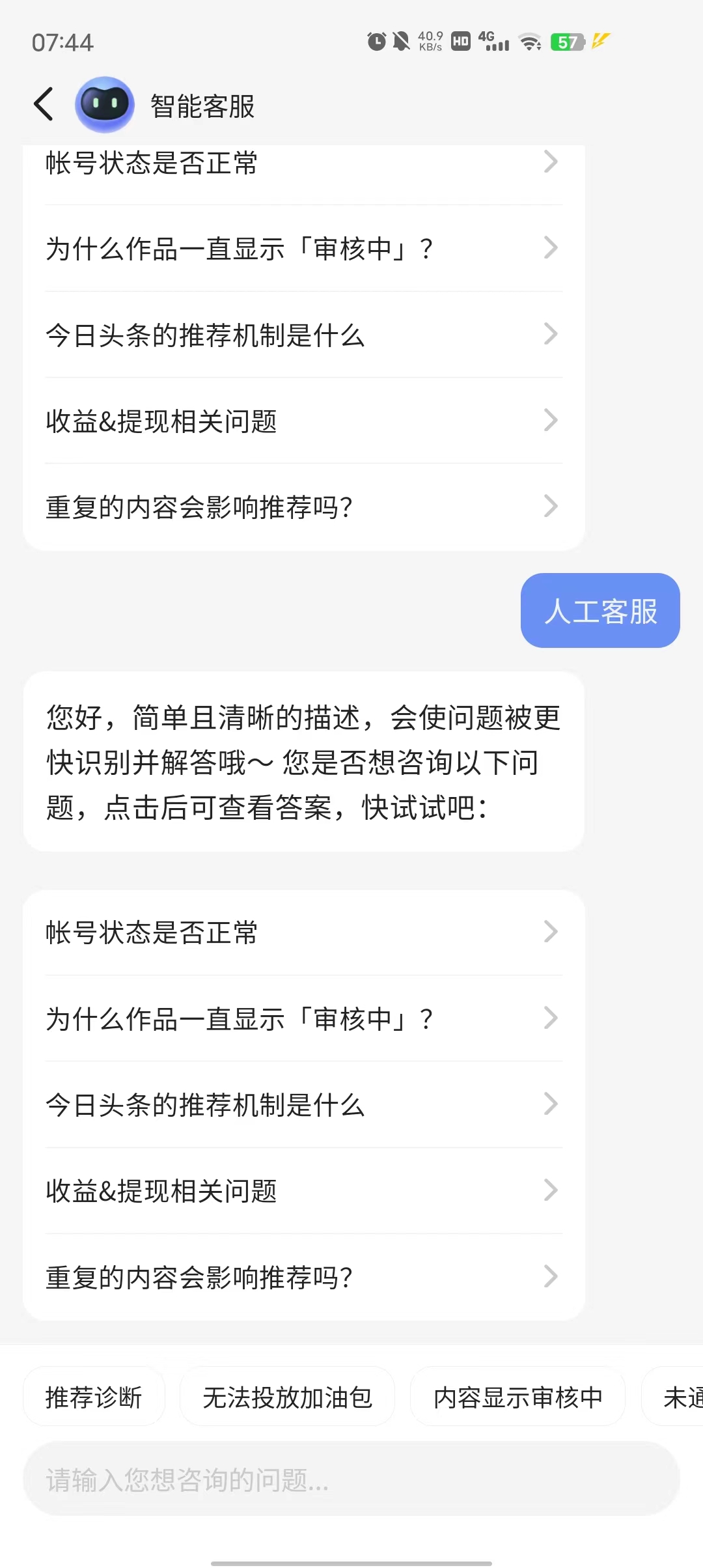Tap the back arrow at top left
The width and height of the screenshot is (703, 1568).
43,104
